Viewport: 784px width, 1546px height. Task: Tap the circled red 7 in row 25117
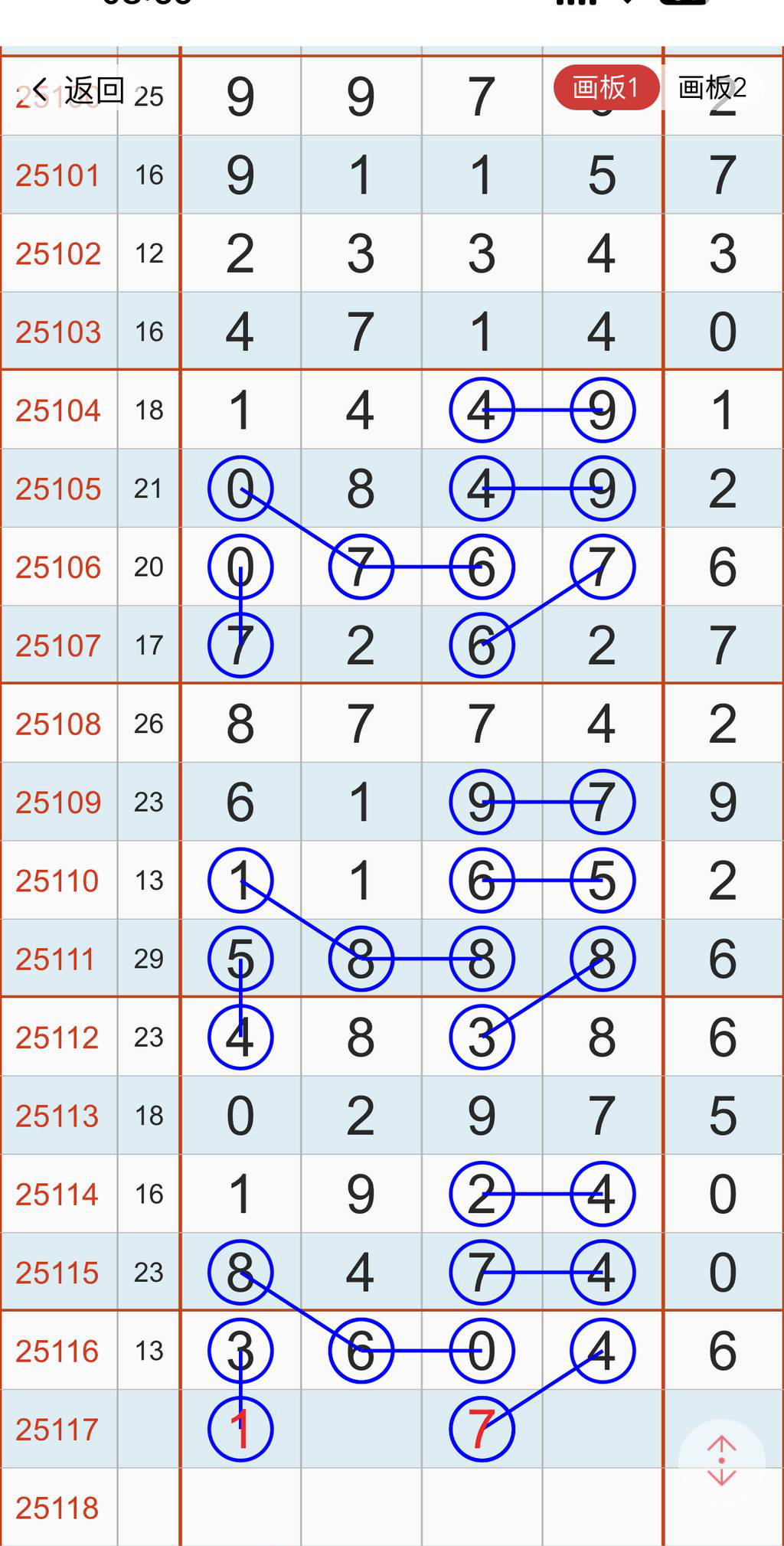point(482,1429)
